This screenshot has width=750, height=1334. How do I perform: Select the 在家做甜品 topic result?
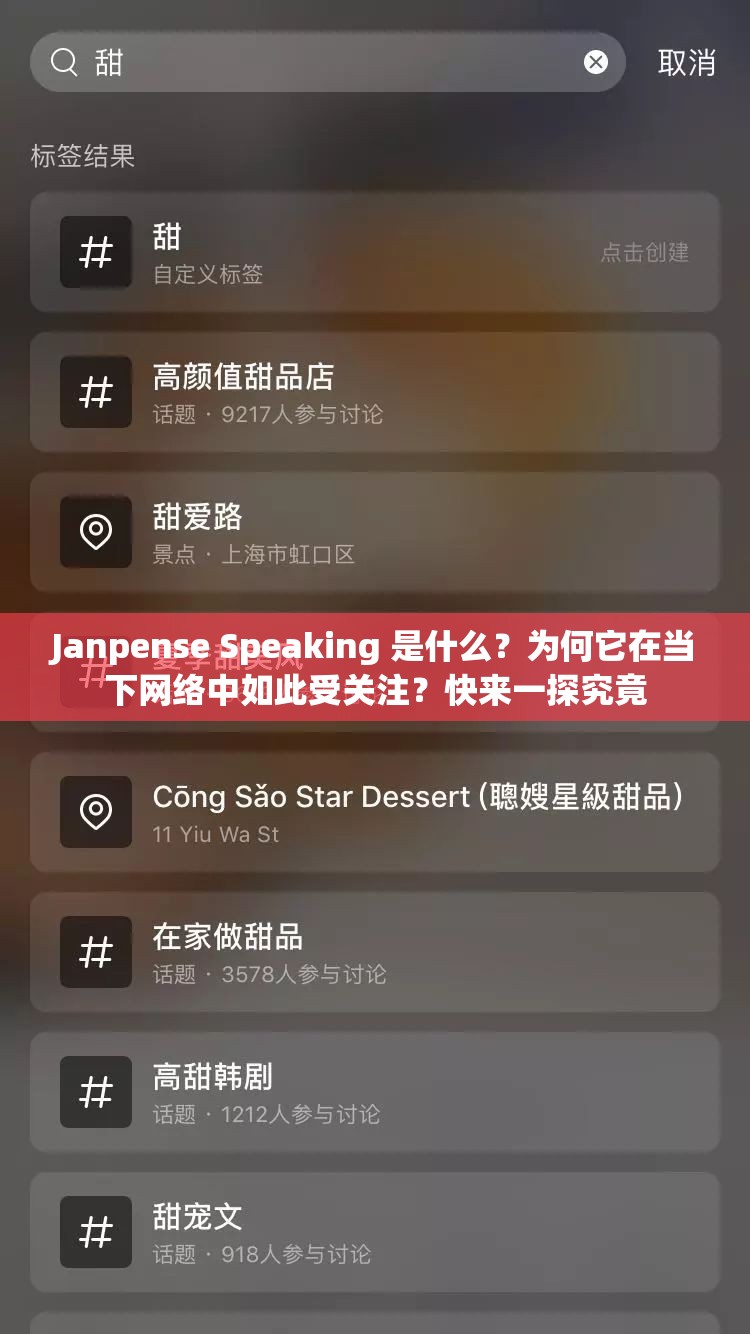[x=375, y=952]
